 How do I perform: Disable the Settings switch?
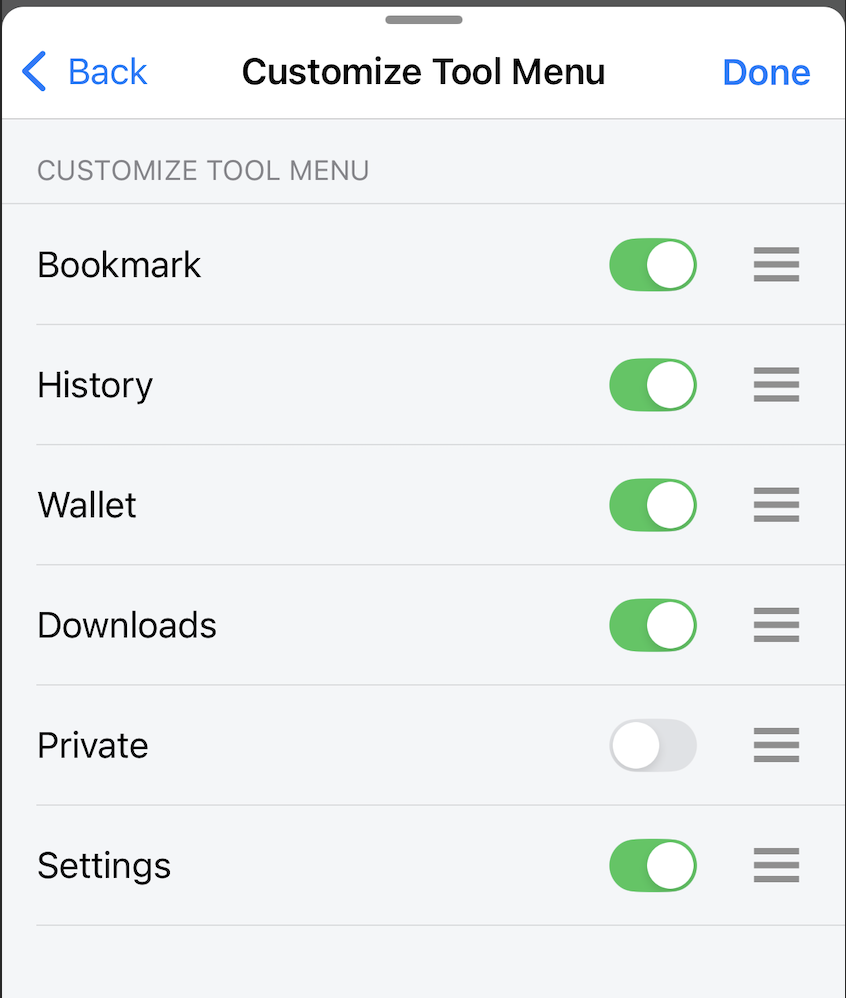click(652, 866)
